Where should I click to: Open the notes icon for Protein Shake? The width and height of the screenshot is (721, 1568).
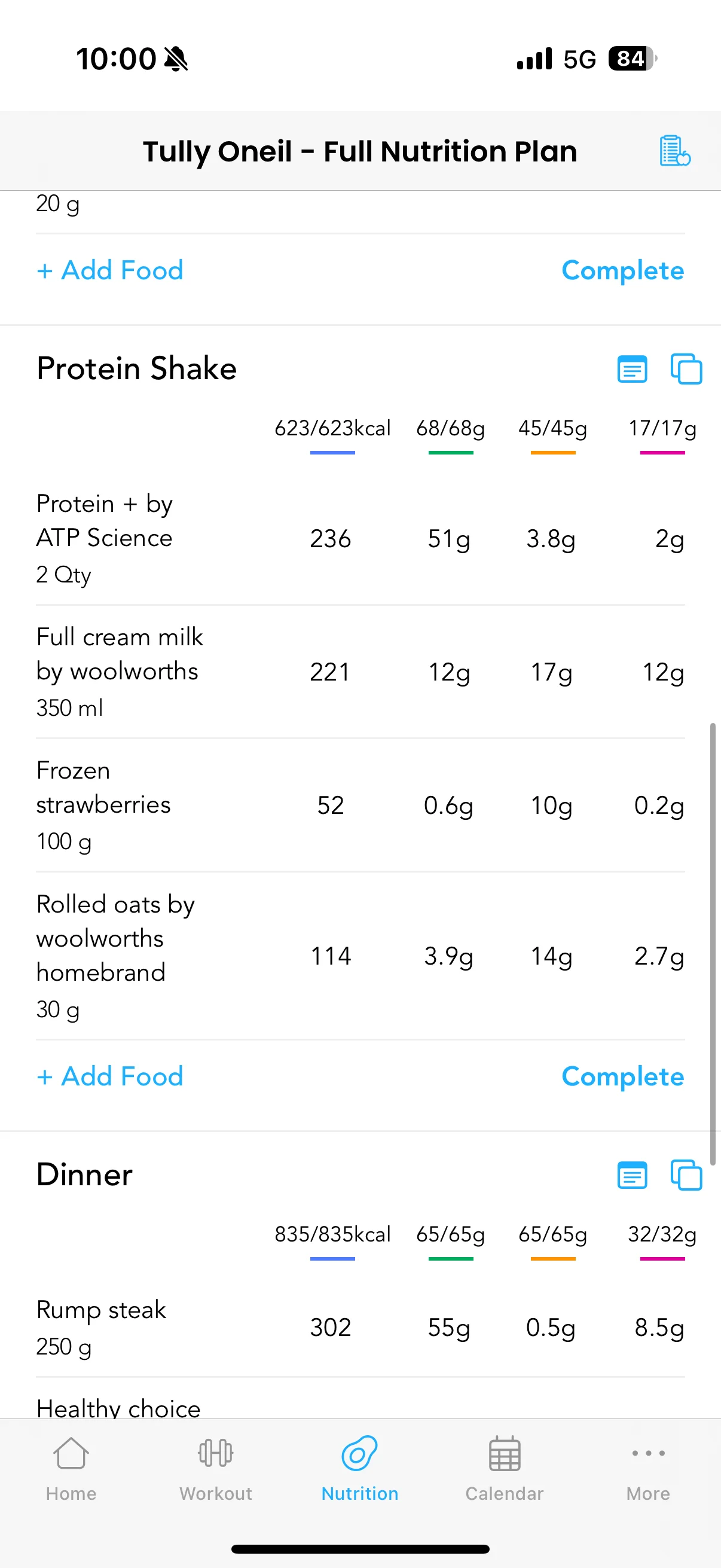tap(632, 369)
